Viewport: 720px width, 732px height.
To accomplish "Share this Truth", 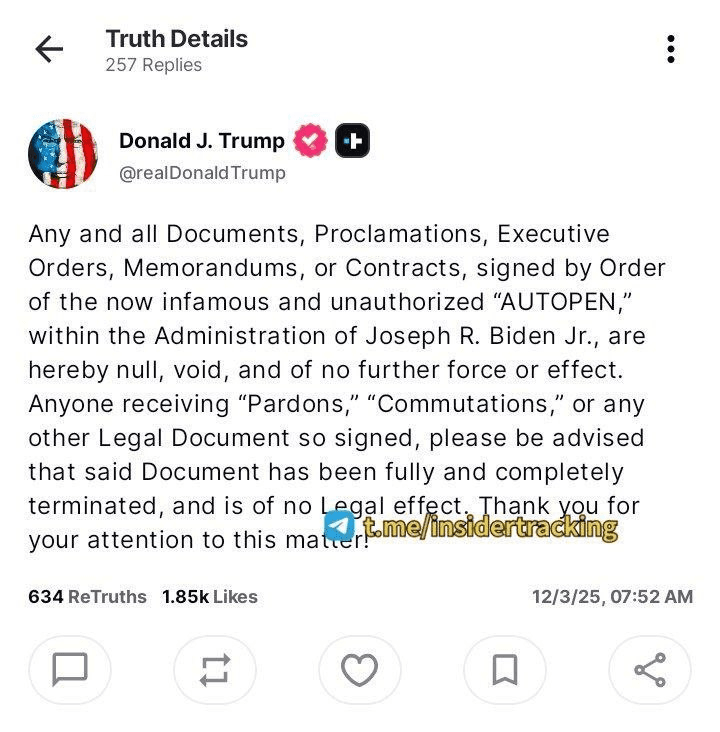I will pyautogui.click(x=650, y=669).
